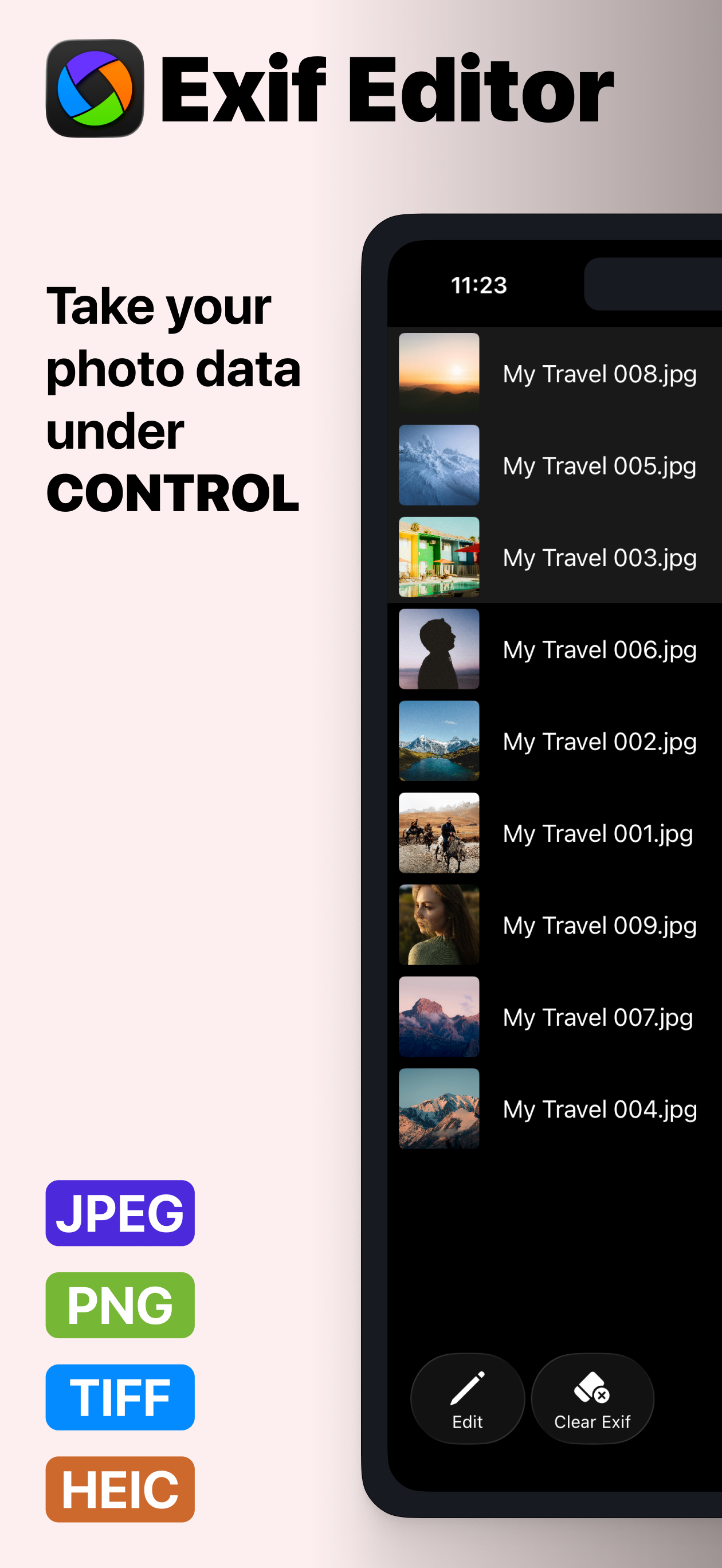Viewport: 722px width, 1568px height.
Task: Select the PNG format badge
Action: tap(119, 1306)
